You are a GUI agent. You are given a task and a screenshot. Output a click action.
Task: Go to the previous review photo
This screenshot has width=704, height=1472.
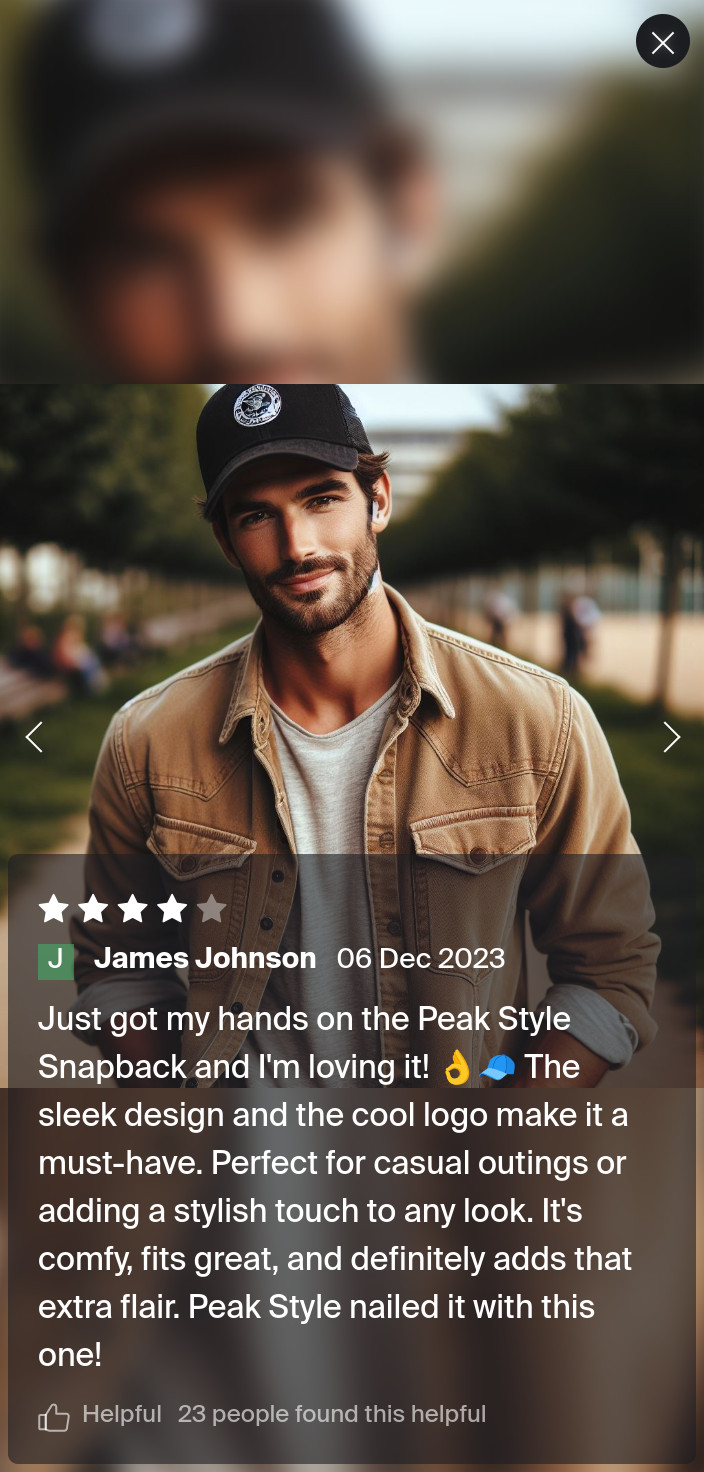(34, 738)
